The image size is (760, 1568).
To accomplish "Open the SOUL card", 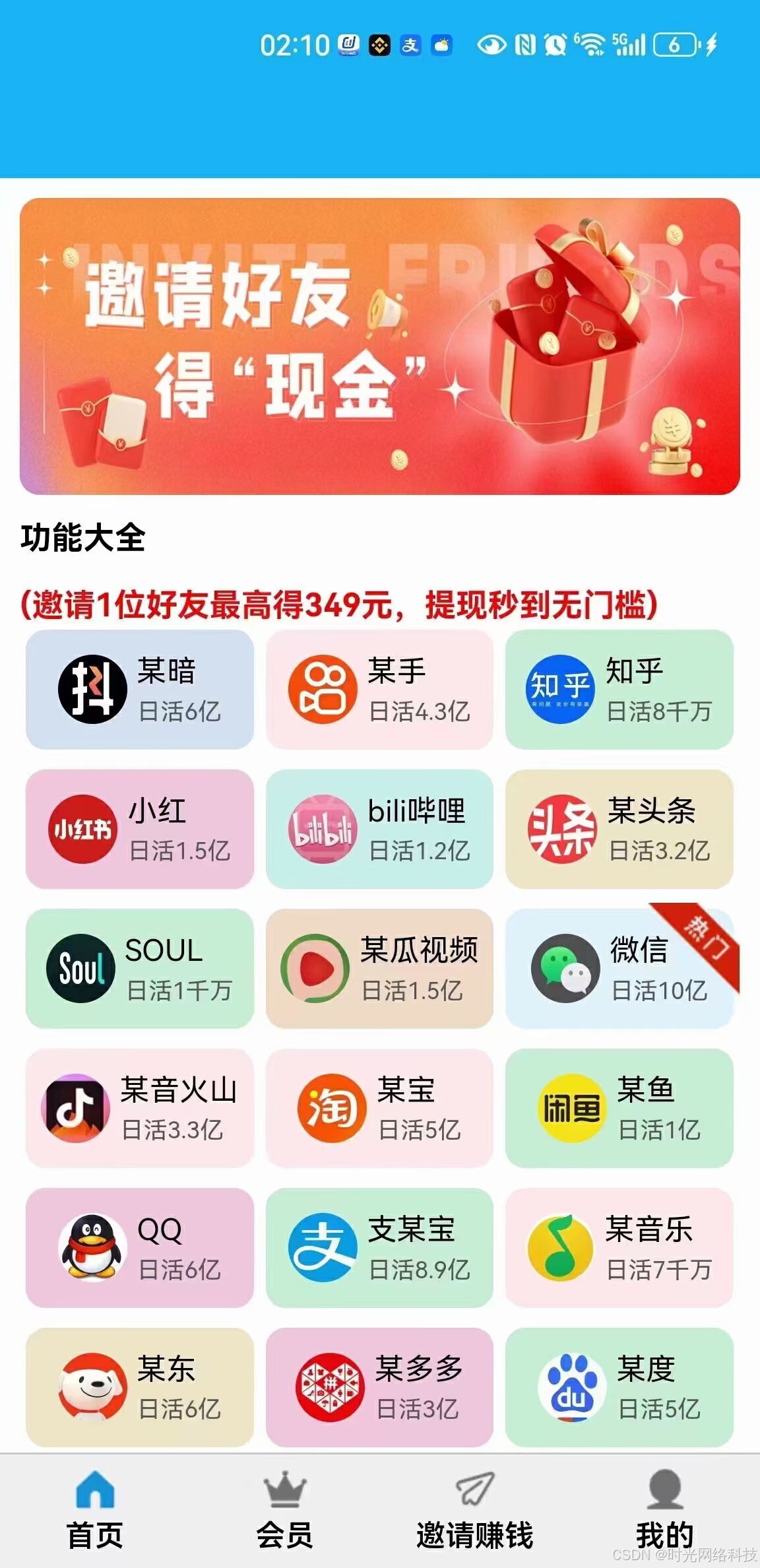I will (140, 969).
